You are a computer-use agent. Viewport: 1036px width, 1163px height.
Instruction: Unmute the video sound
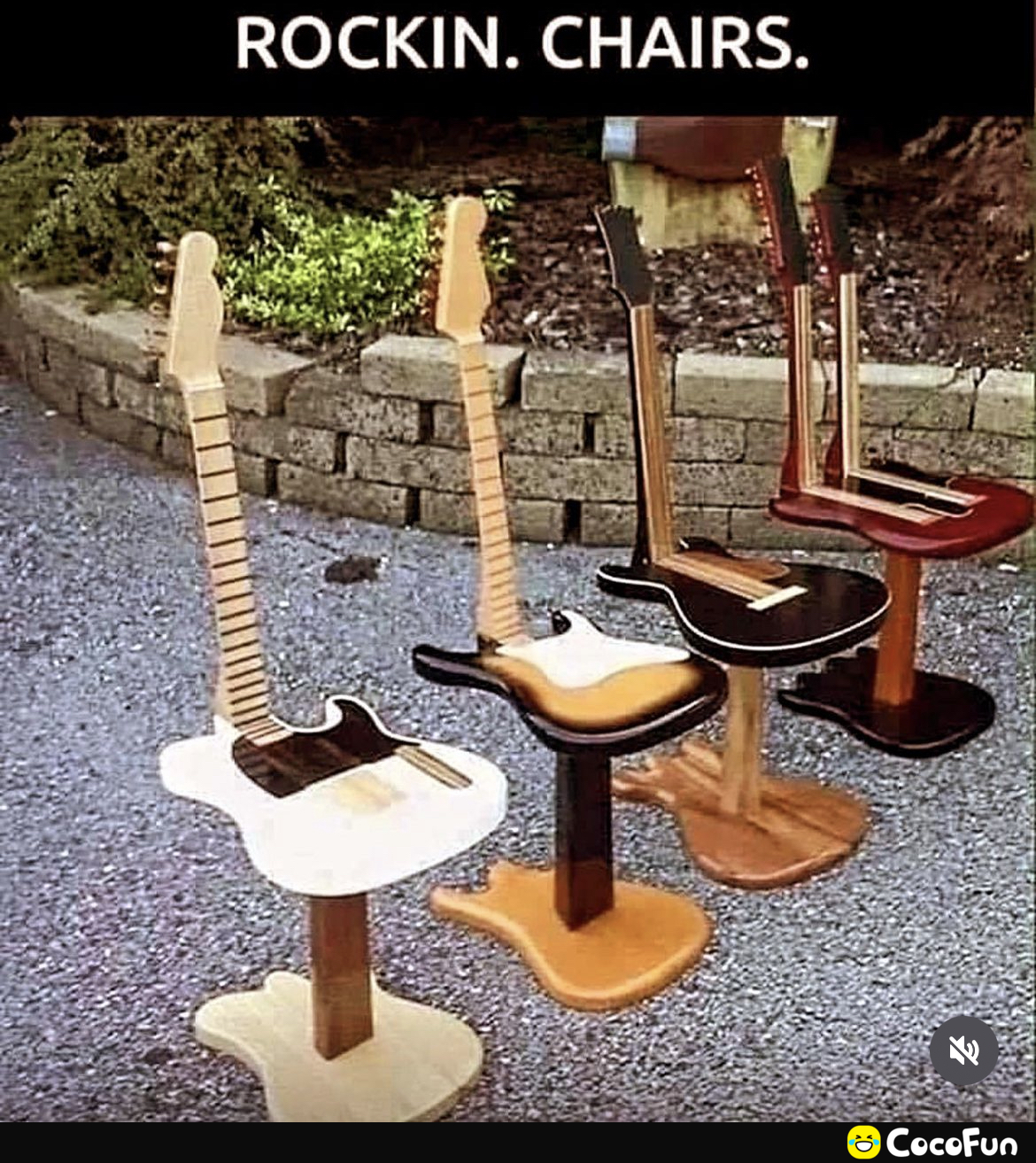(963, 1051)
